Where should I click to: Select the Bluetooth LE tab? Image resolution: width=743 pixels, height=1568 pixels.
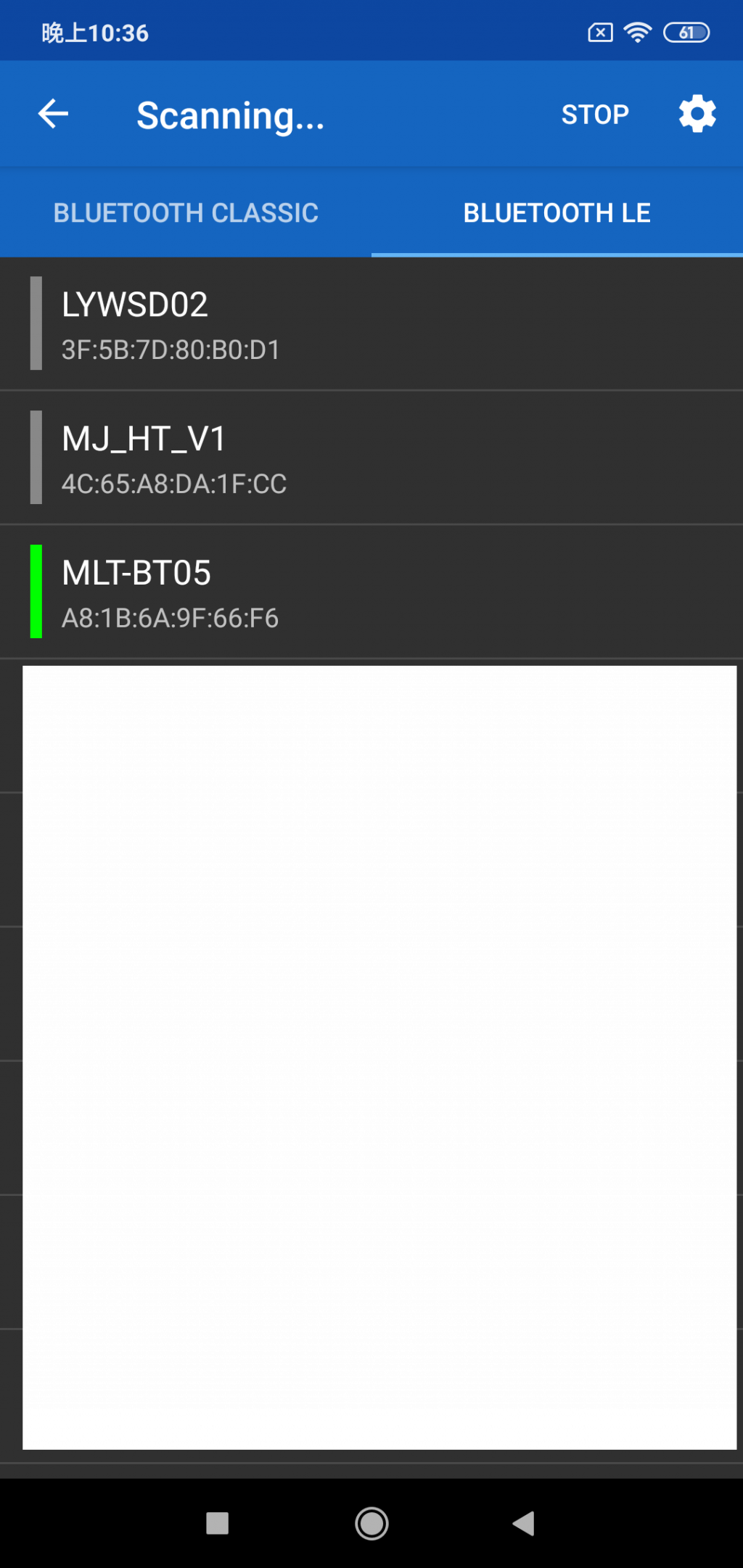557,213
